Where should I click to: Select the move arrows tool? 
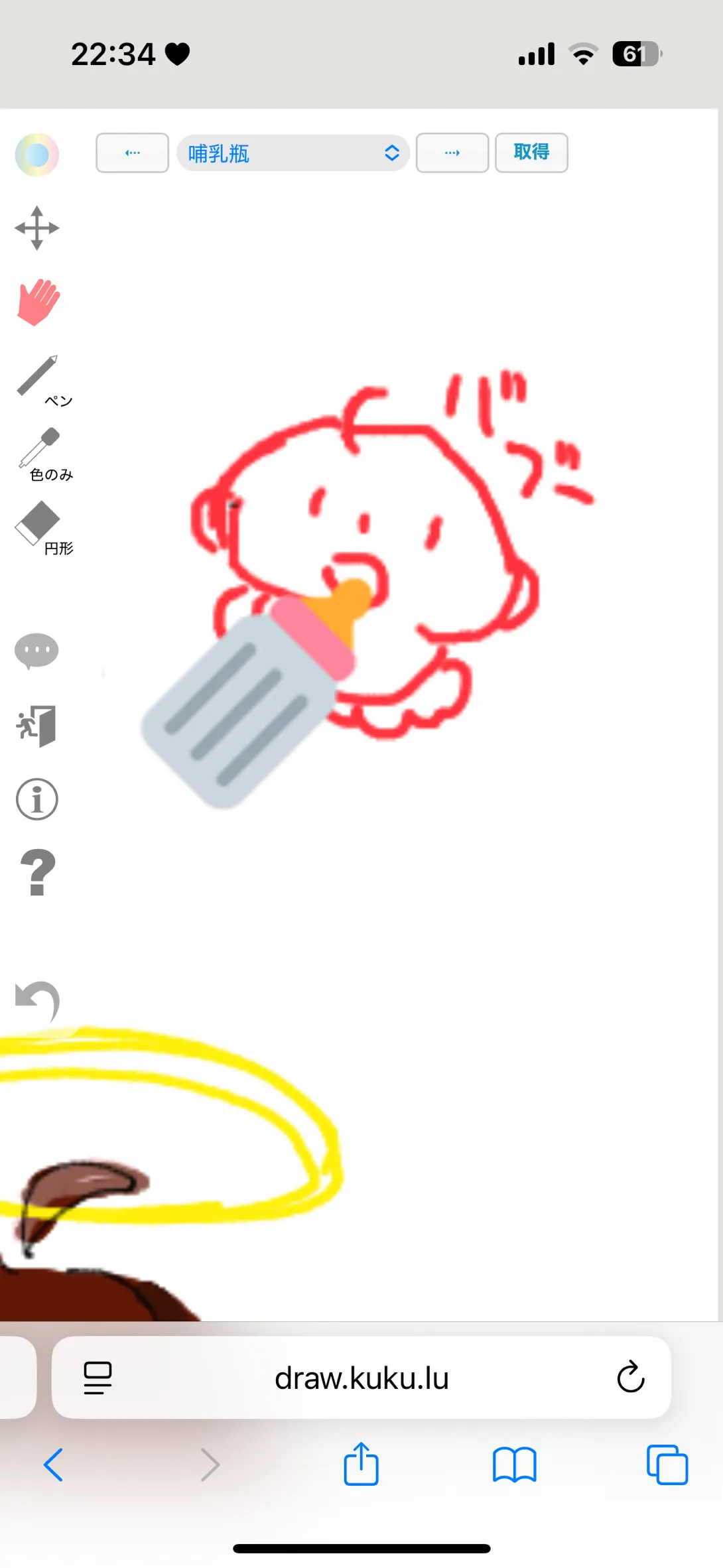pyautogui.click(x=37, y=228)
